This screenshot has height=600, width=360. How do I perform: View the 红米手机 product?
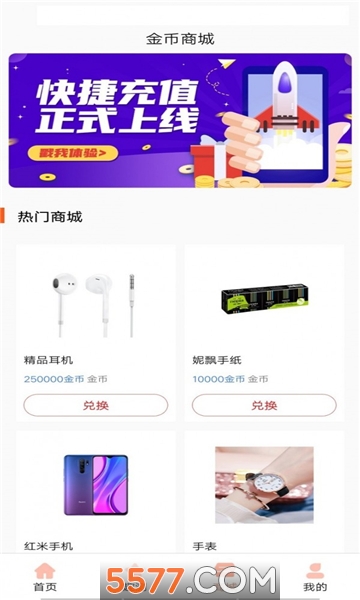tap(96, 492)
